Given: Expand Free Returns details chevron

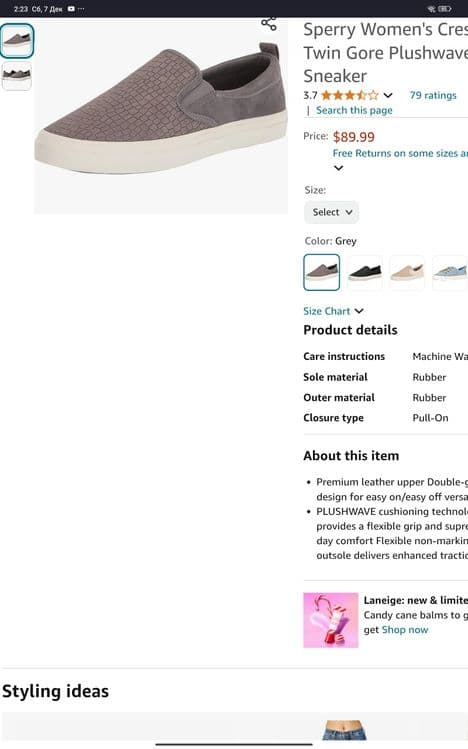Looking at the screenshot, I should [338, 168].
